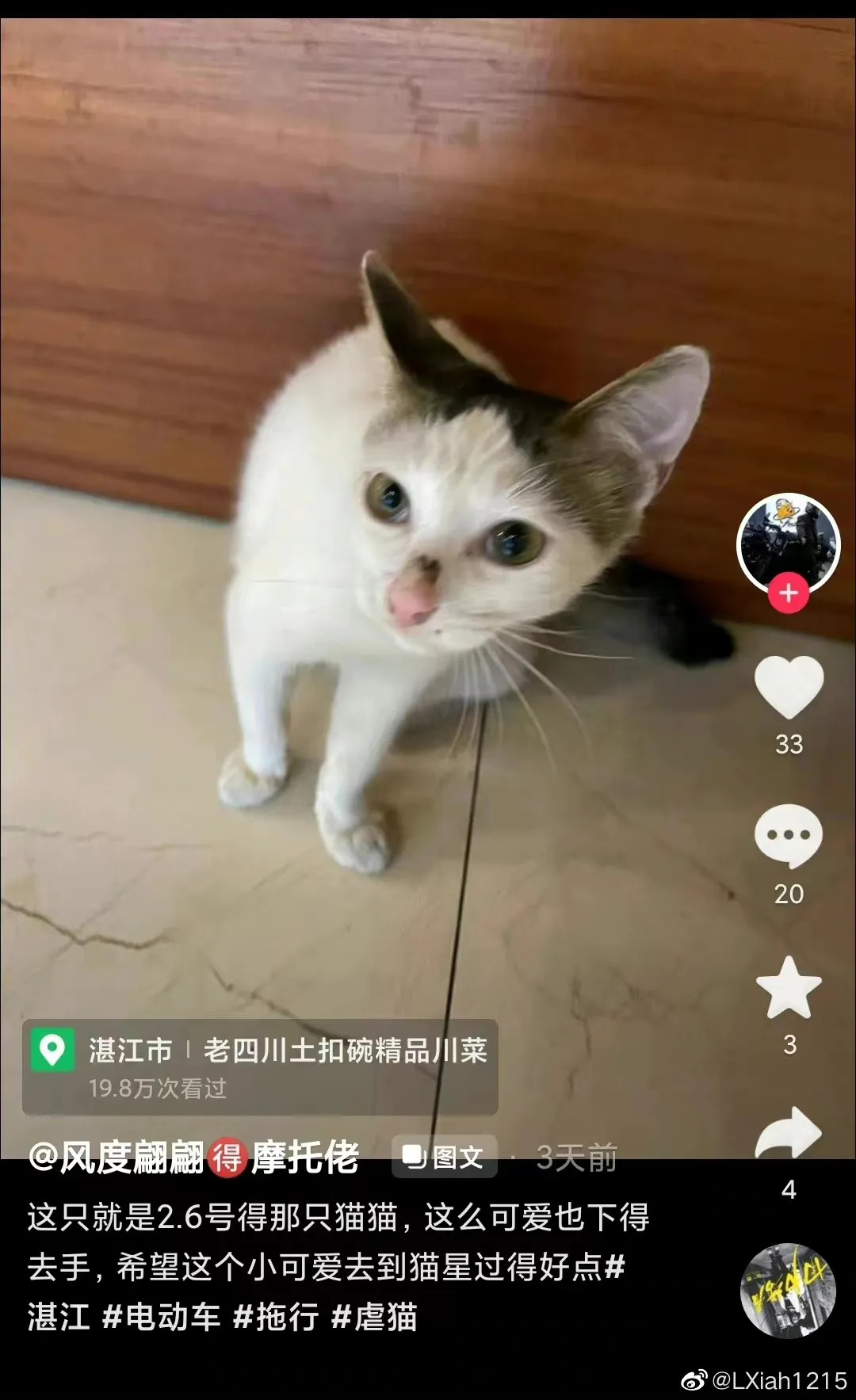The width and height of the screenshot is (856, 1400).
Task: Open the #拖行 hashtag
Action: click(x=276, y=1317)
